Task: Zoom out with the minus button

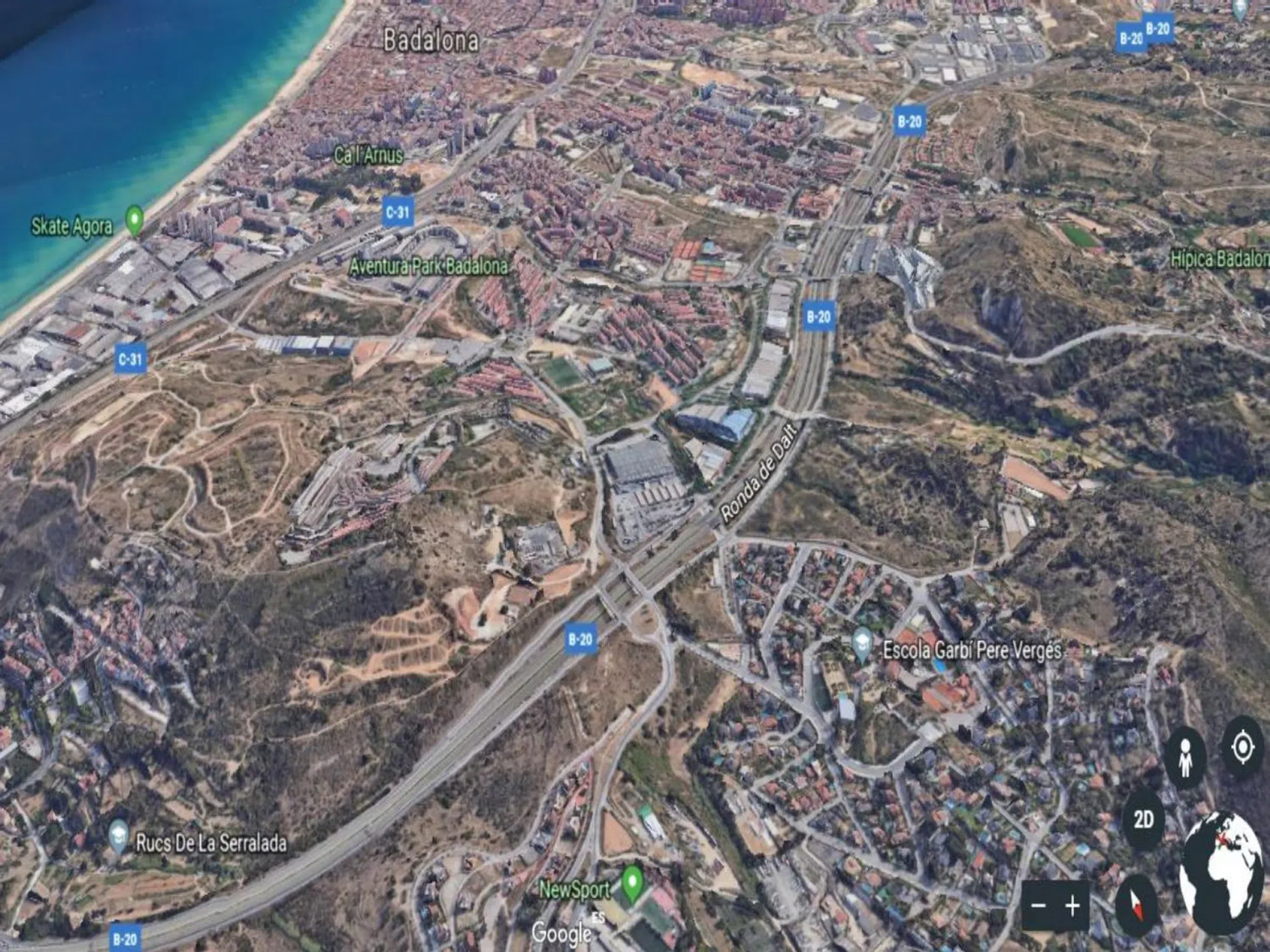Action: 1039,905
